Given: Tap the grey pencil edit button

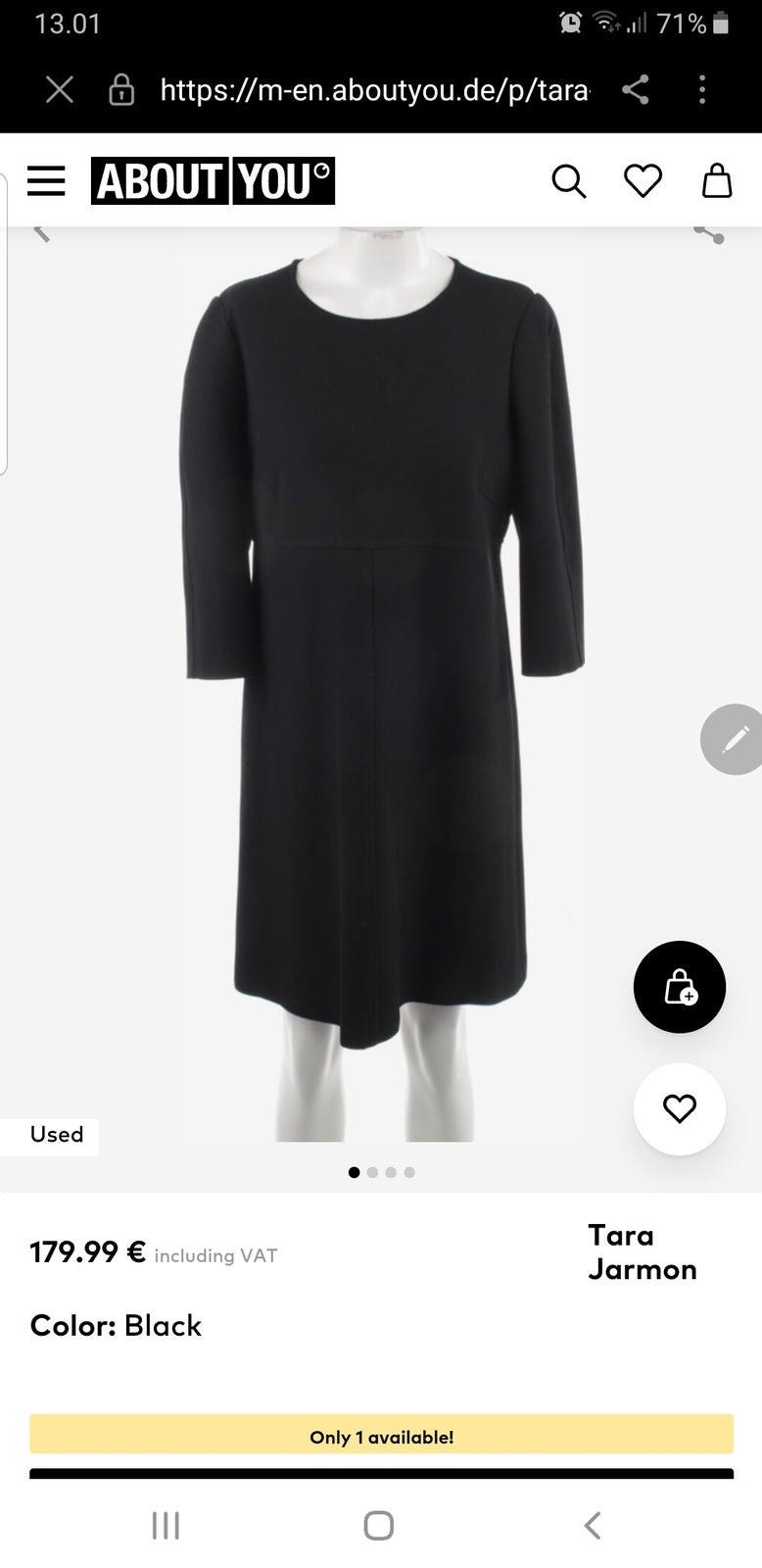Looking at the screenshot, I should [734, 739].
